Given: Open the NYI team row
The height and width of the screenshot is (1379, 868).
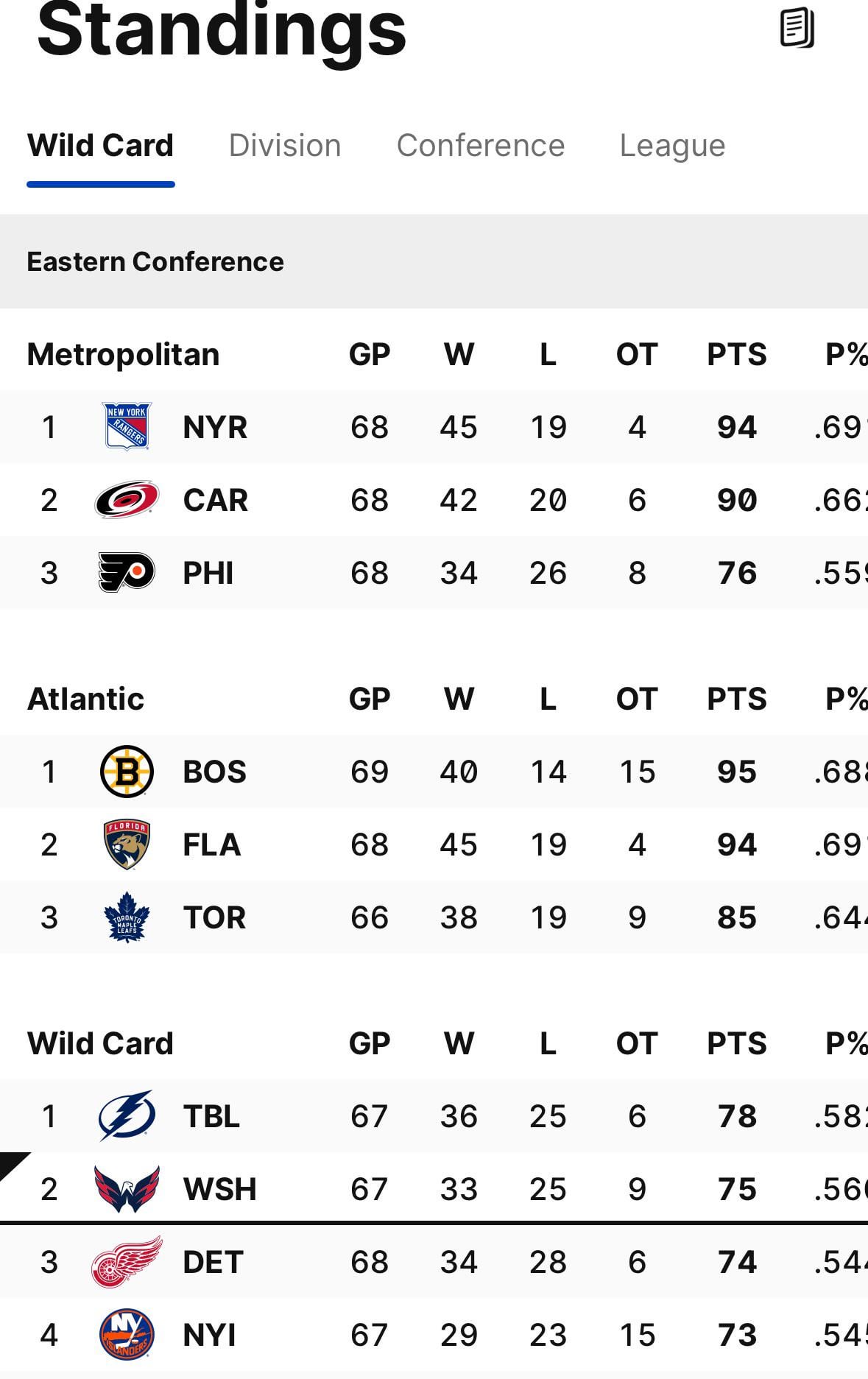Looking at the screenshot, I should tap(209, 1335).
